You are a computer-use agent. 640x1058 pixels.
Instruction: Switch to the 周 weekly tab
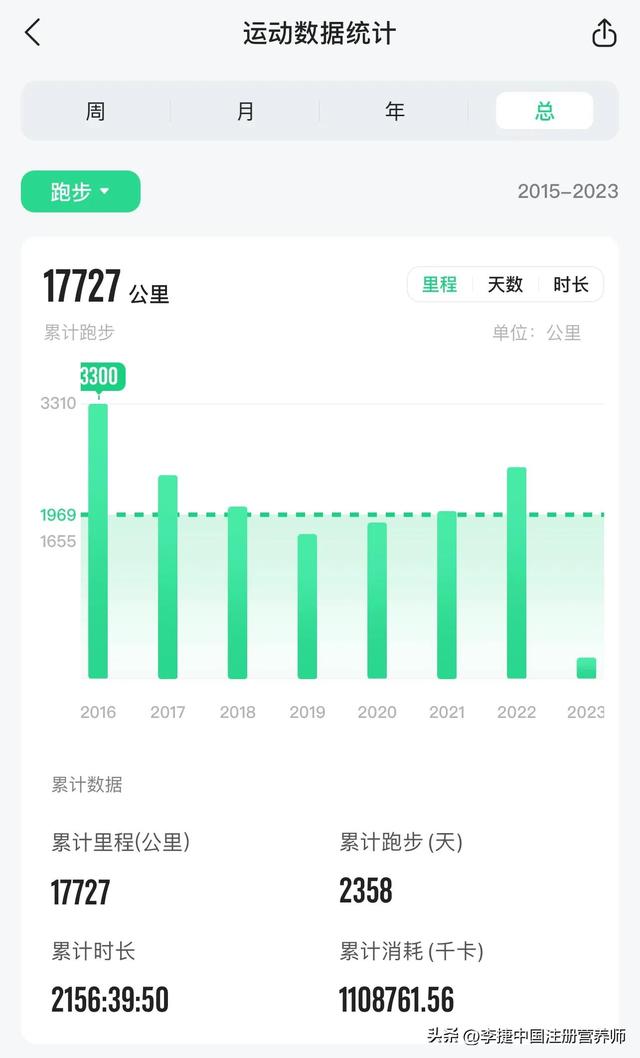[x=96, y=111]
